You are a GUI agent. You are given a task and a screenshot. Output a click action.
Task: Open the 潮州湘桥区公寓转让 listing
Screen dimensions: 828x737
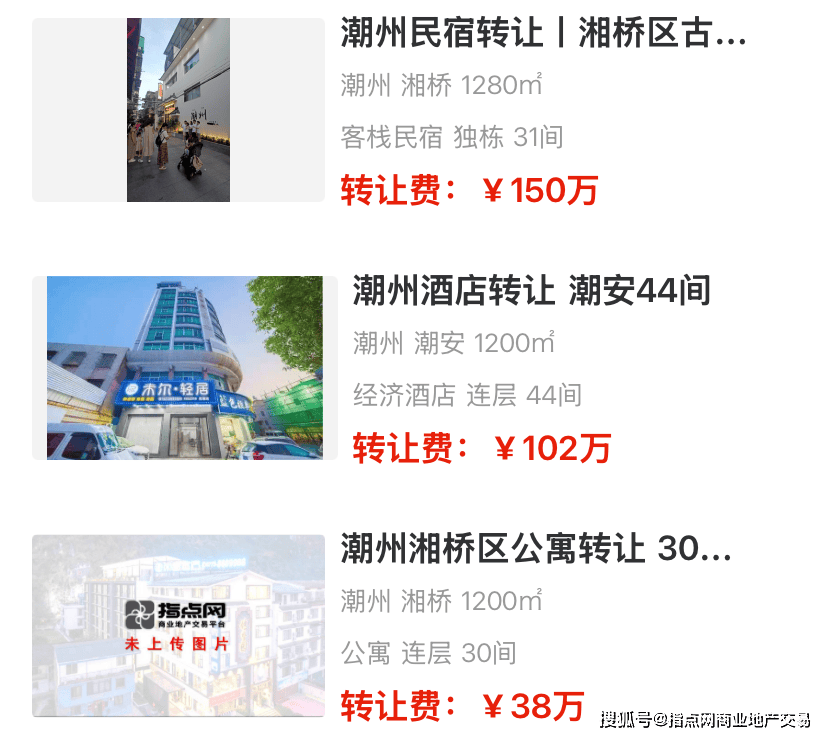coord(536,549)
